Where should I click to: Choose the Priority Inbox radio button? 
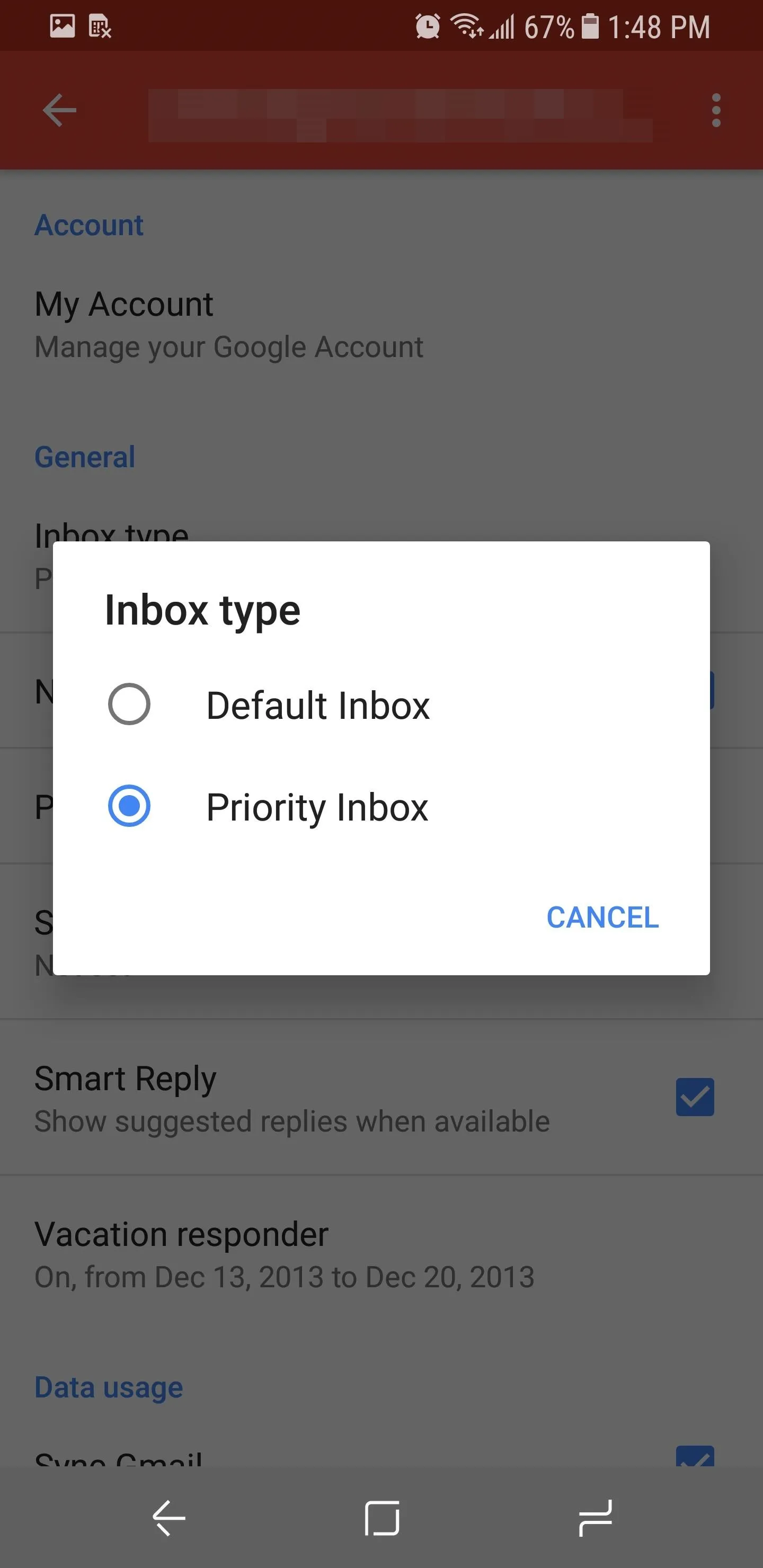point(129,806)
